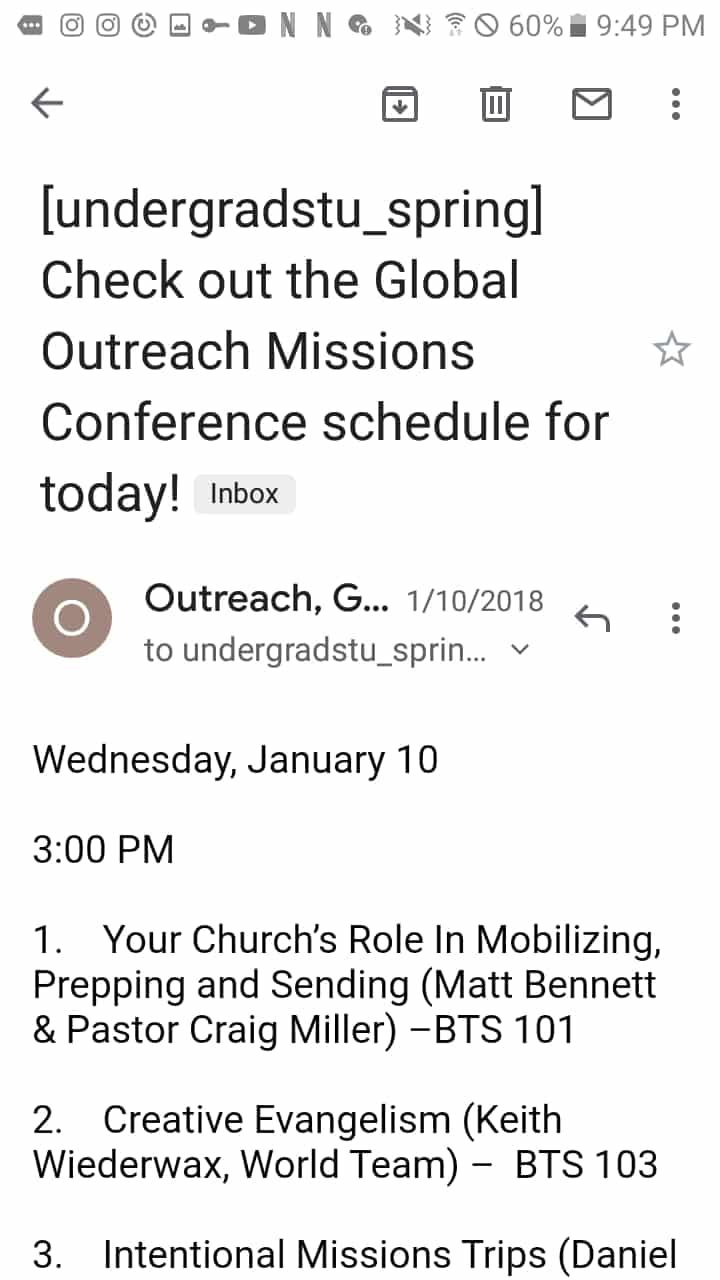Tap the Inbox label chip
720x1280 pixels.
(244, 494)
